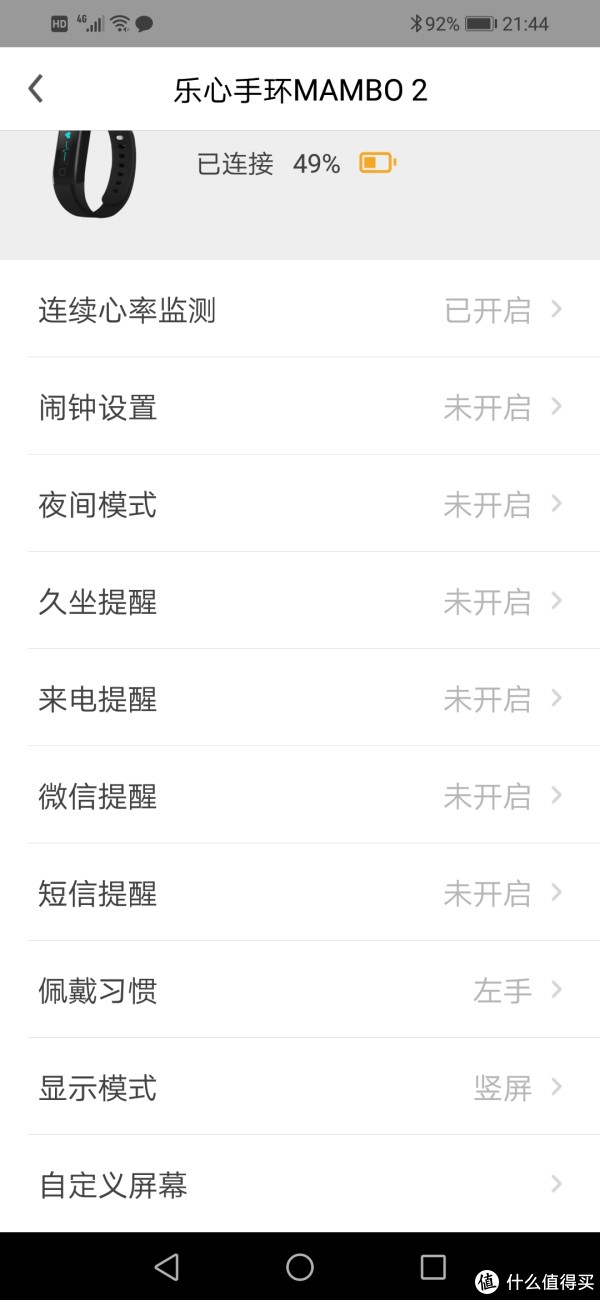Viewport: 600px width, 1300px height.
Task: Tap the system home button
Action: tap(300, 1267)
